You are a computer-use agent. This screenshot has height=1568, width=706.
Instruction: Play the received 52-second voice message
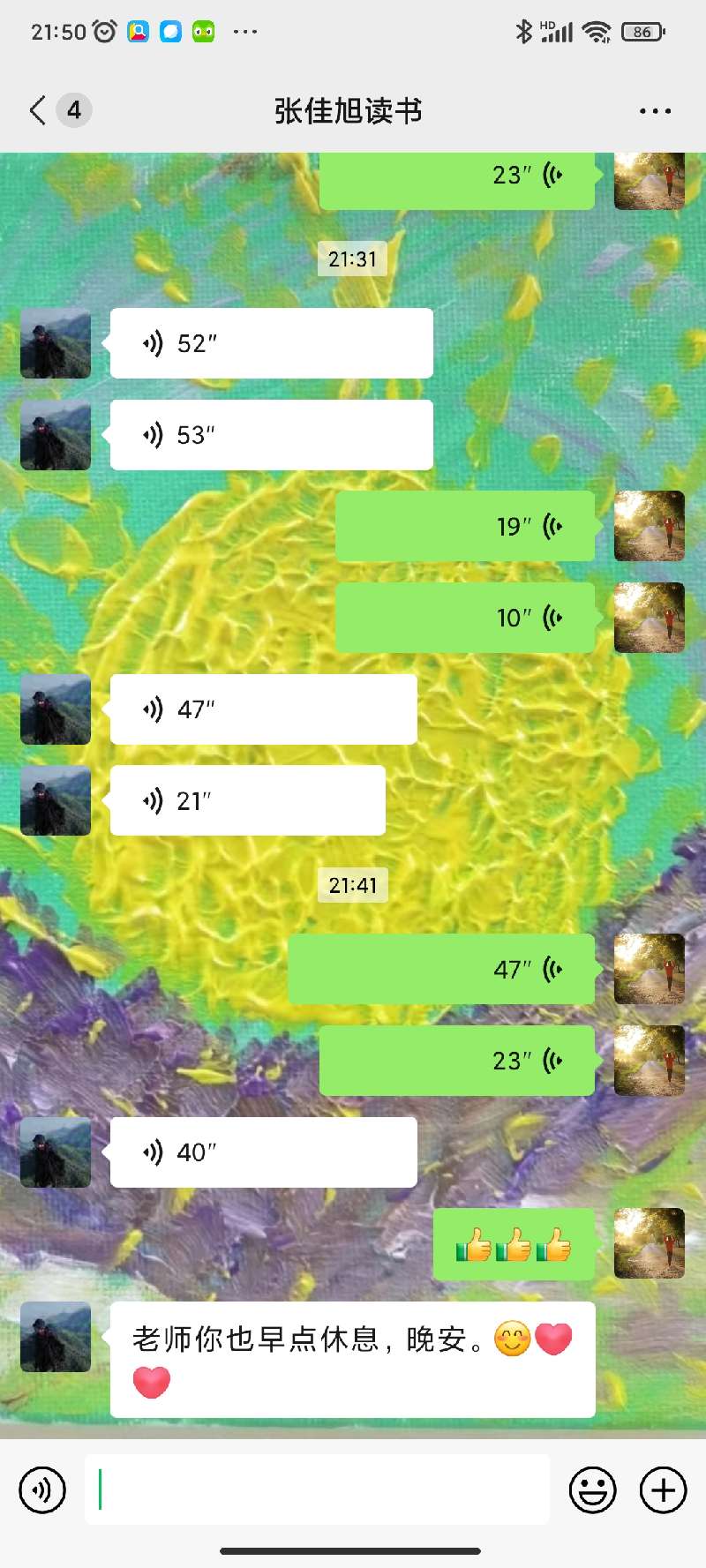tap(271, 343)
